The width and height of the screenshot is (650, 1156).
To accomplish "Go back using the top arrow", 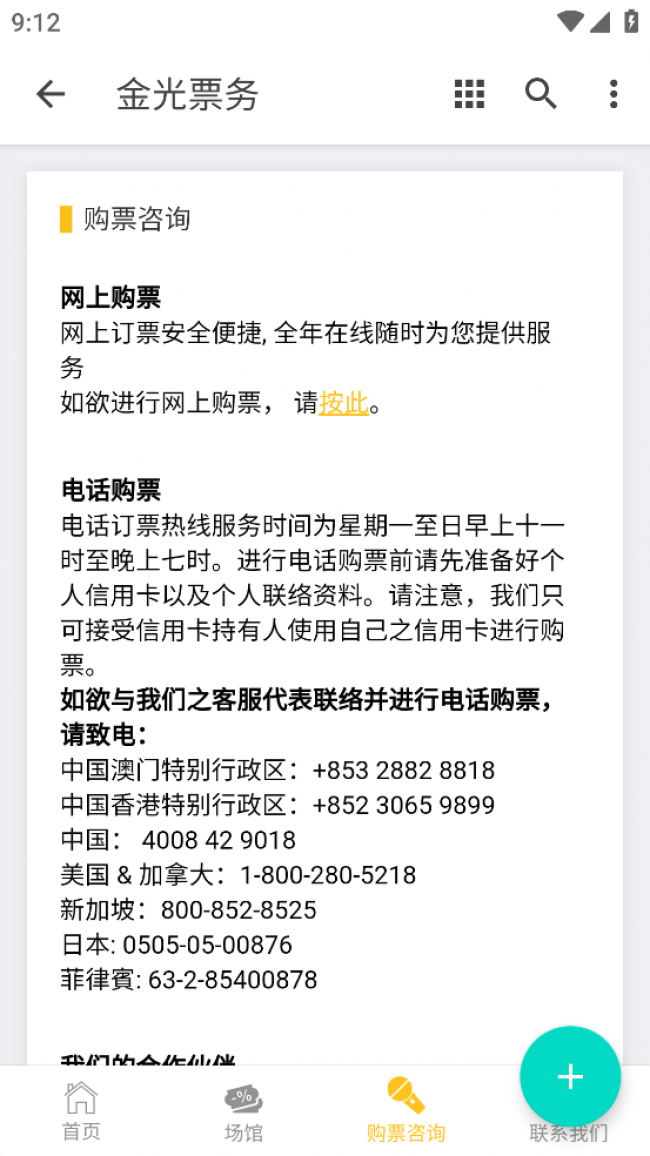I will coord(50,94).
